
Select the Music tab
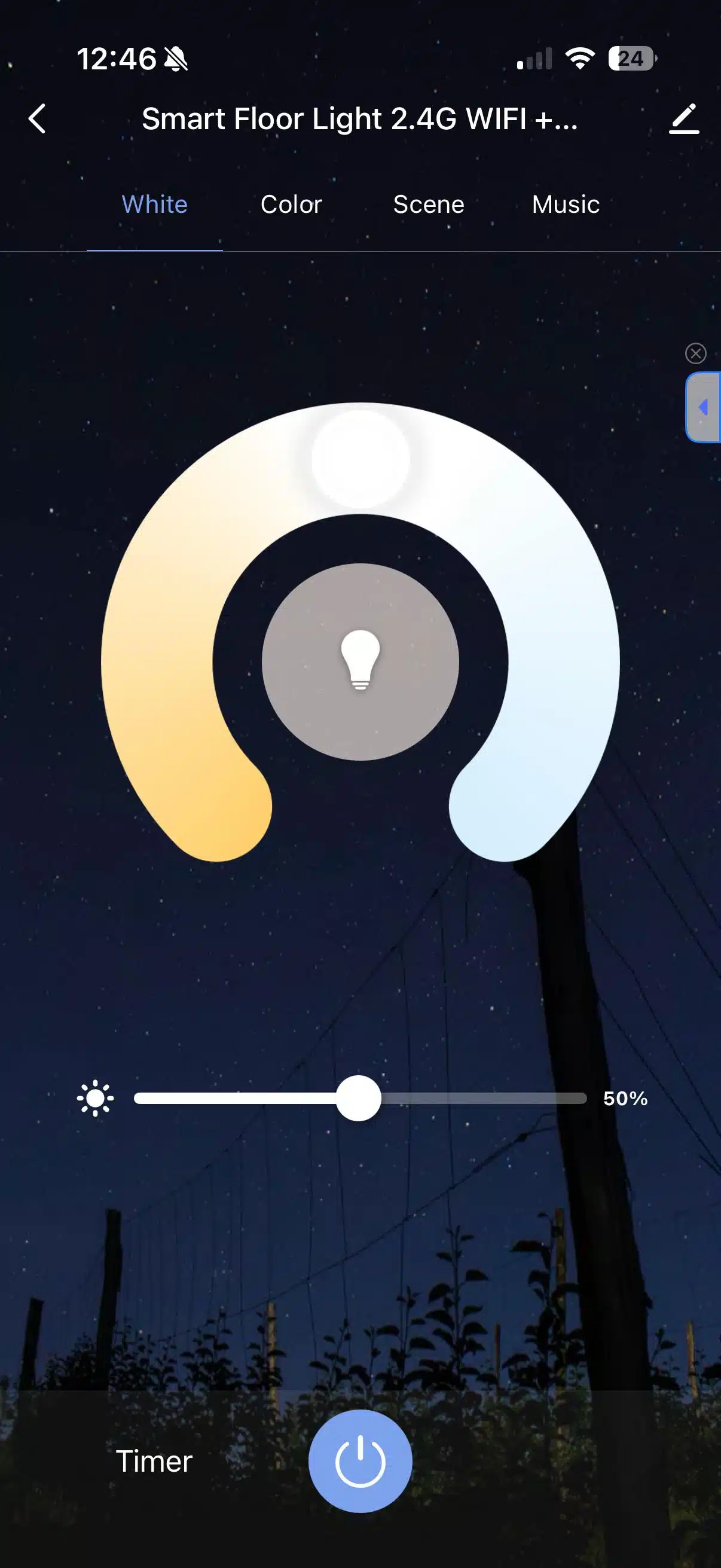click(565, 205)
